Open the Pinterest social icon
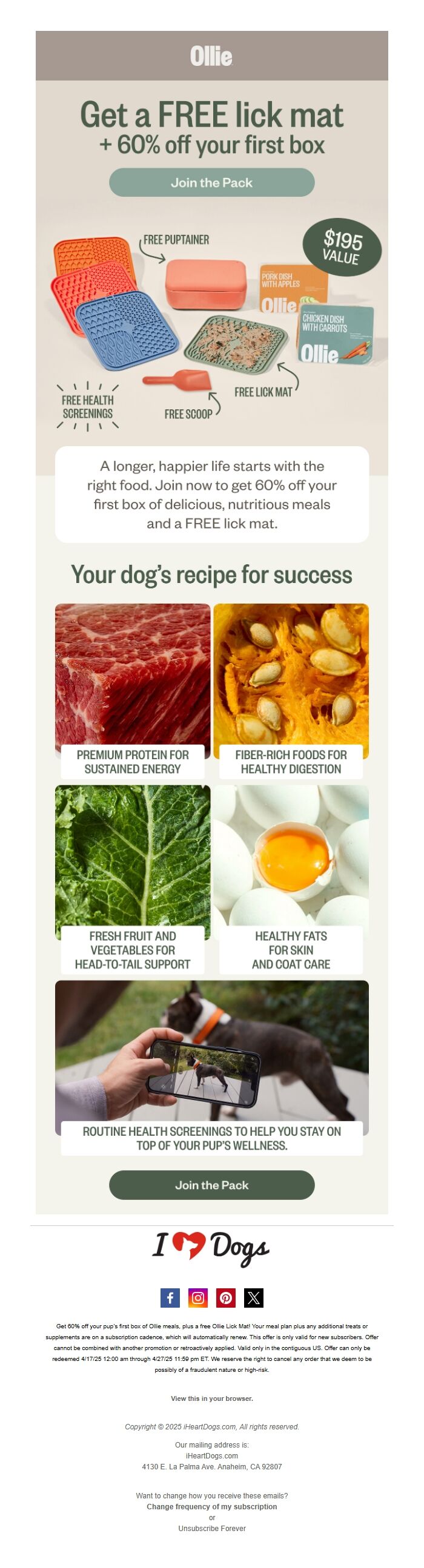 [226, 1298]
